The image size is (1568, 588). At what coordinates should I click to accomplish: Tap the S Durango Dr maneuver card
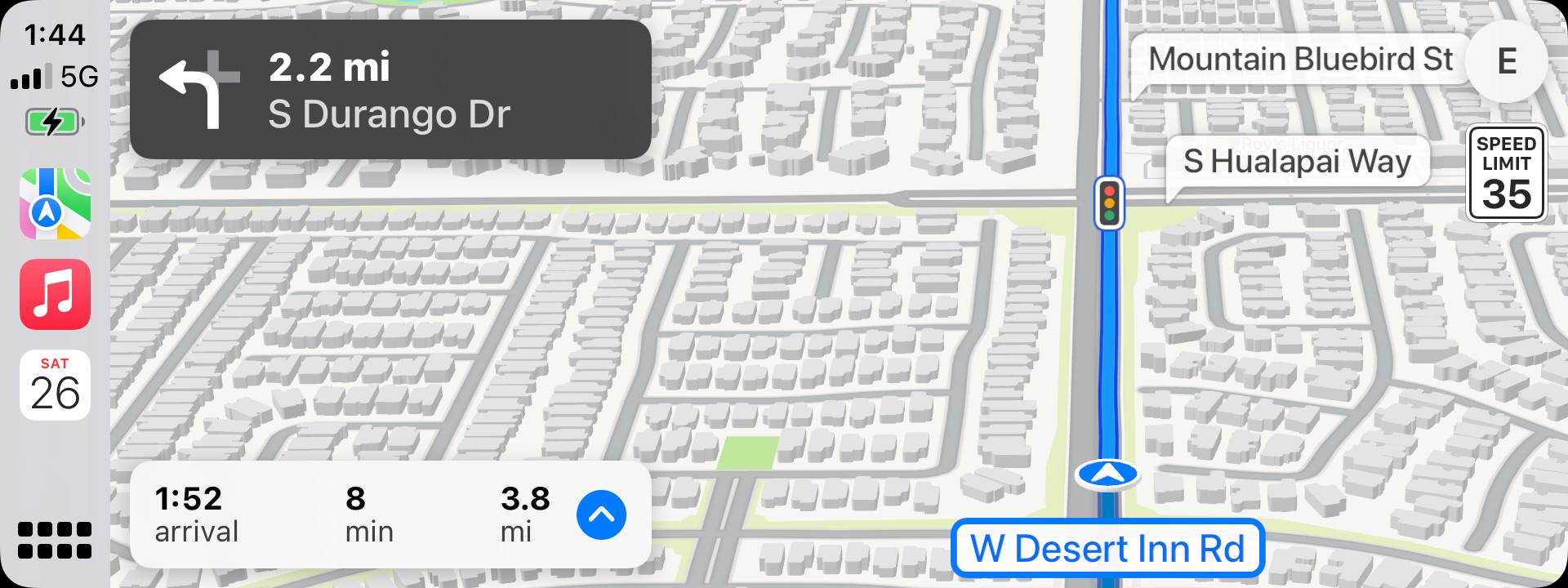point(390,90)
